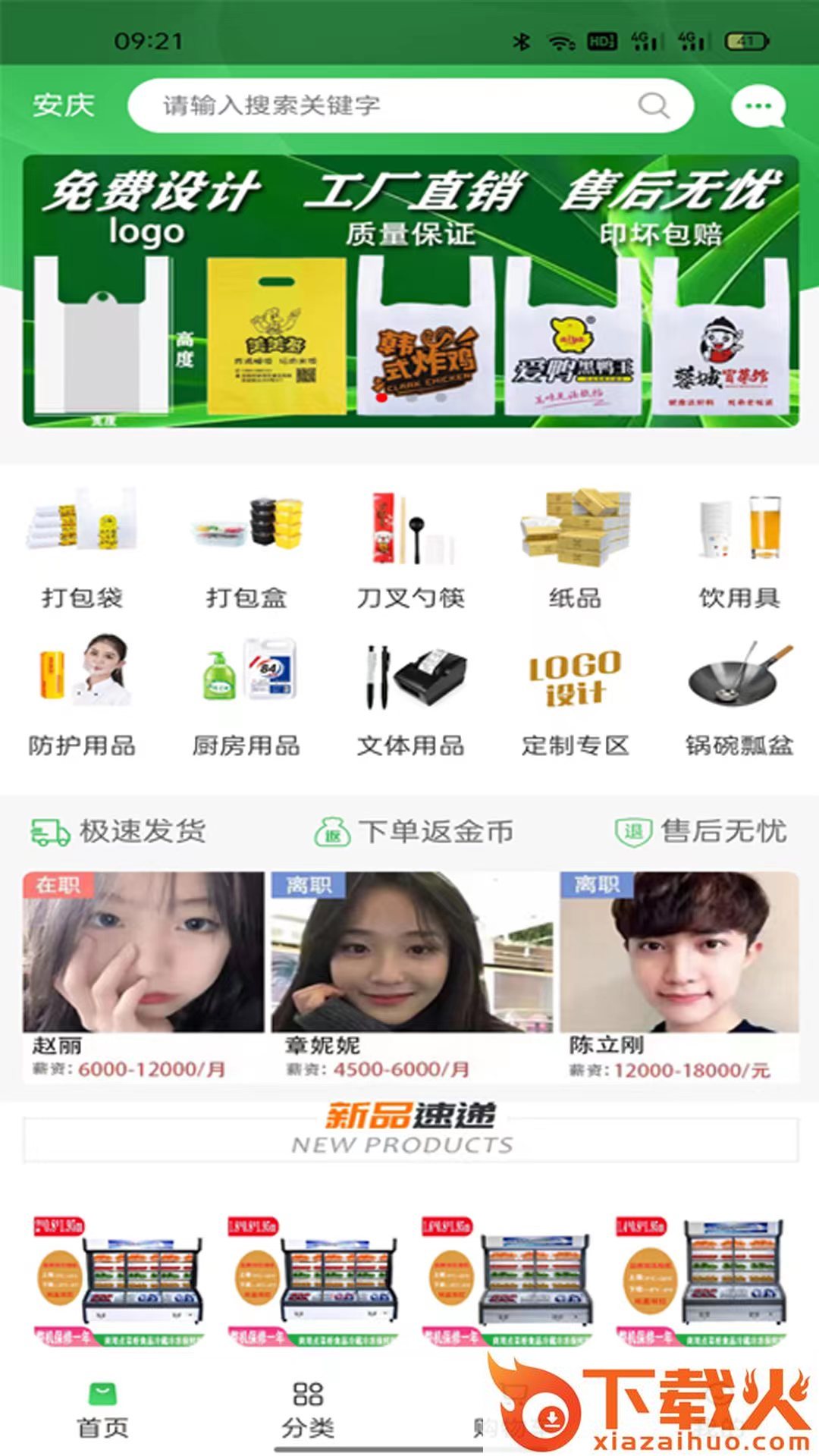Tap the search keyword input field
This screenshot has width=819, height=1456.
(x=394, y=105)
